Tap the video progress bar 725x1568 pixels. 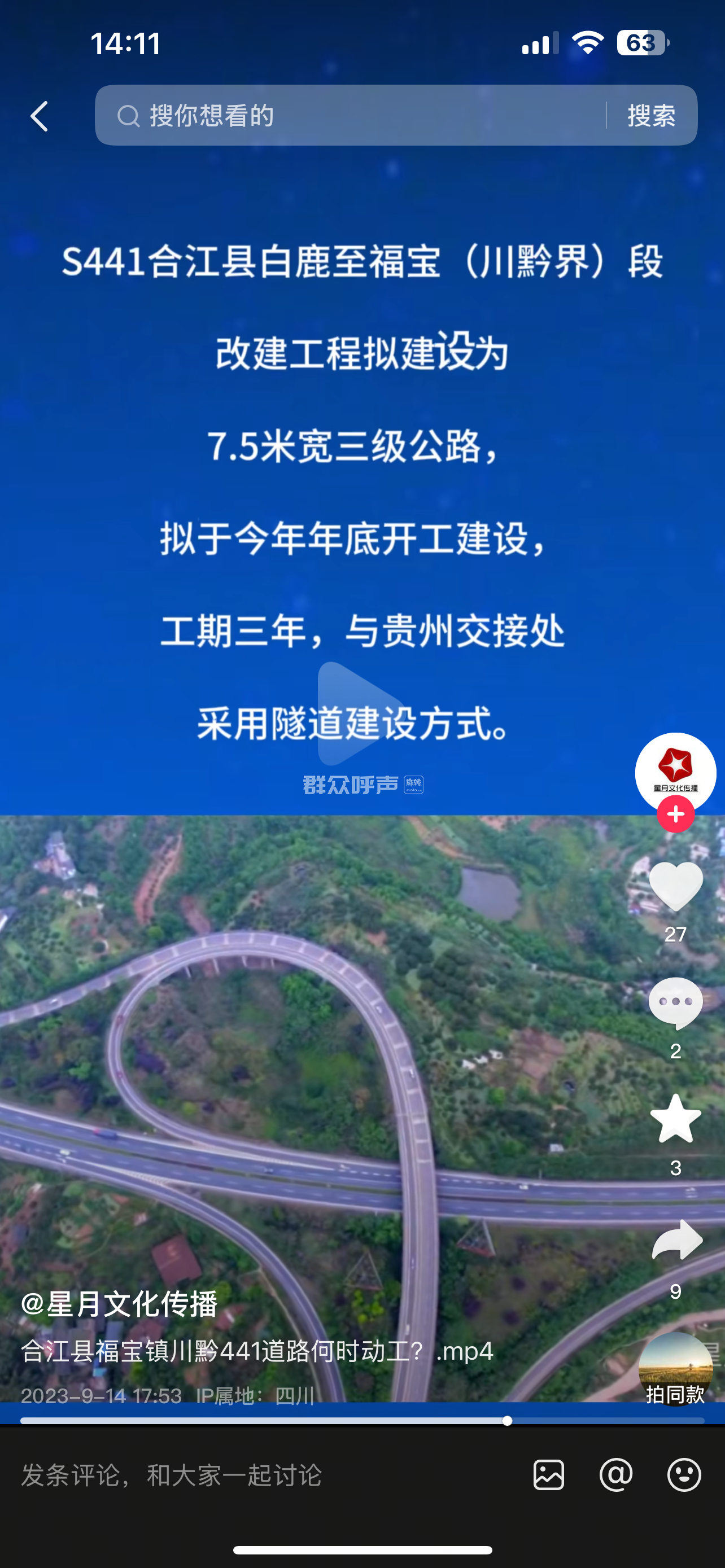(x=361, y=1421)
